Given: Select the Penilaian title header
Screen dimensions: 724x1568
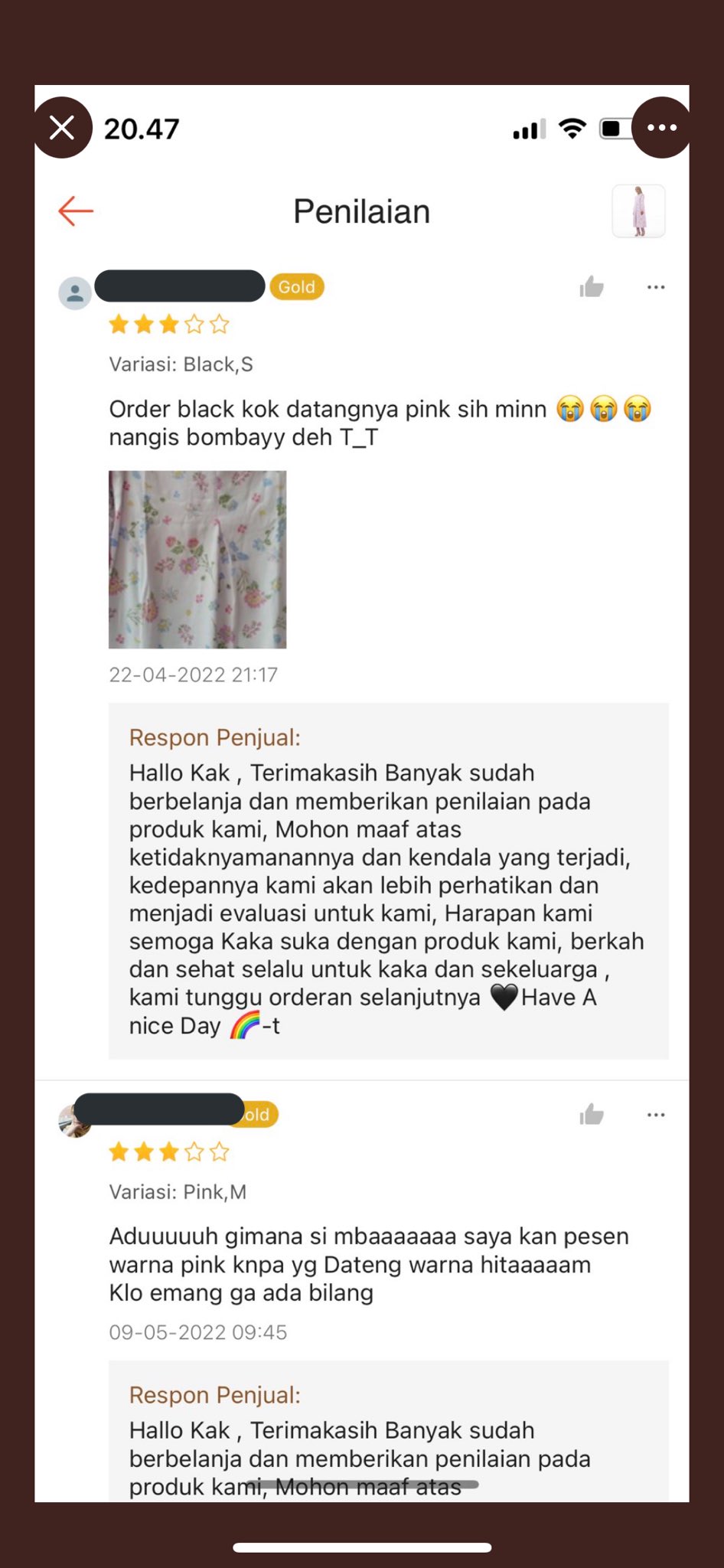Looking at the screenshot, I should pos(361,211).
